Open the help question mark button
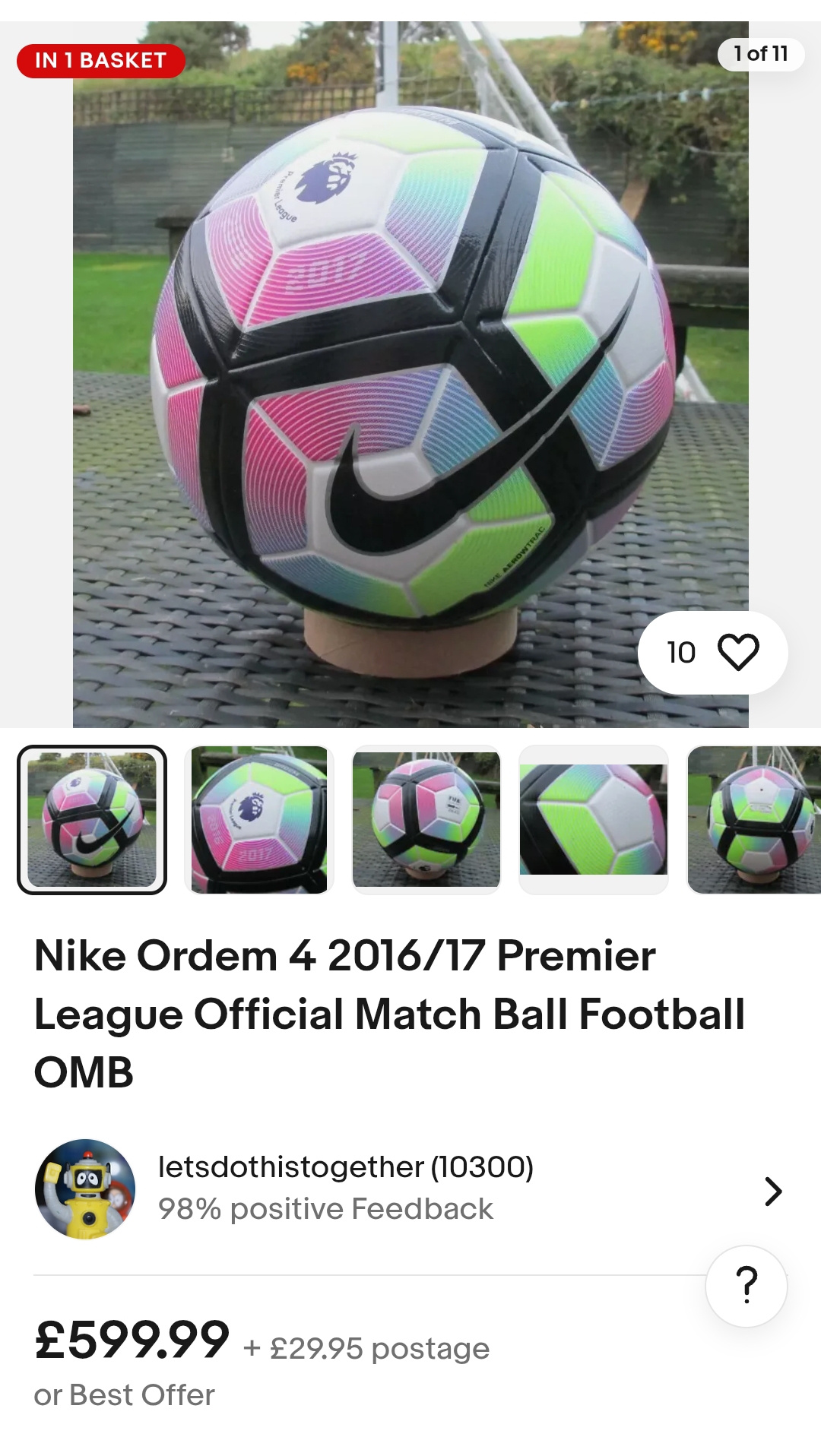The width and height of the screenshot is (821, 1456). tap(747, 1286)
